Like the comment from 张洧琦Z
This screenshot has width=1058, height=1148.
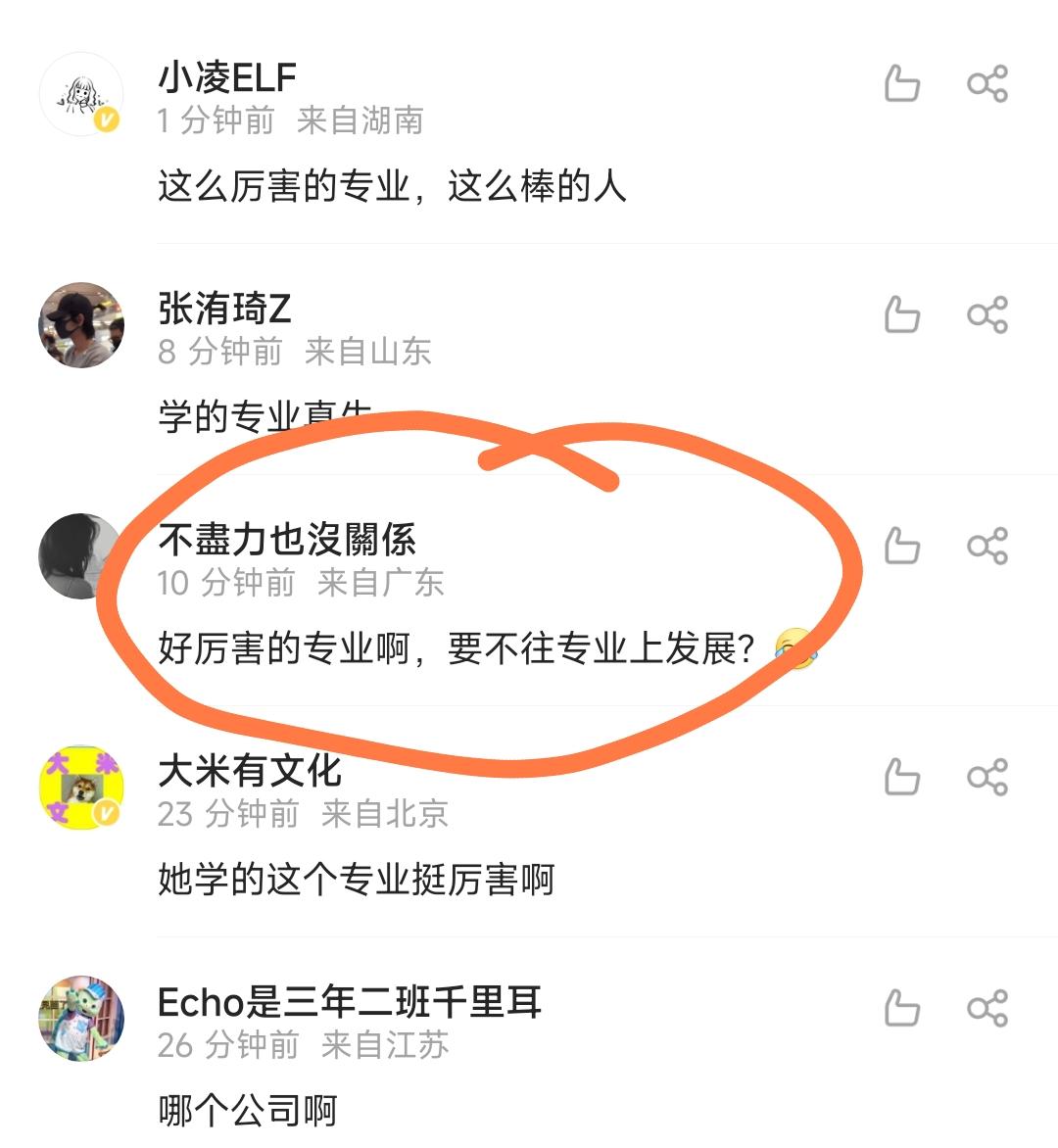tap(901, 315)
